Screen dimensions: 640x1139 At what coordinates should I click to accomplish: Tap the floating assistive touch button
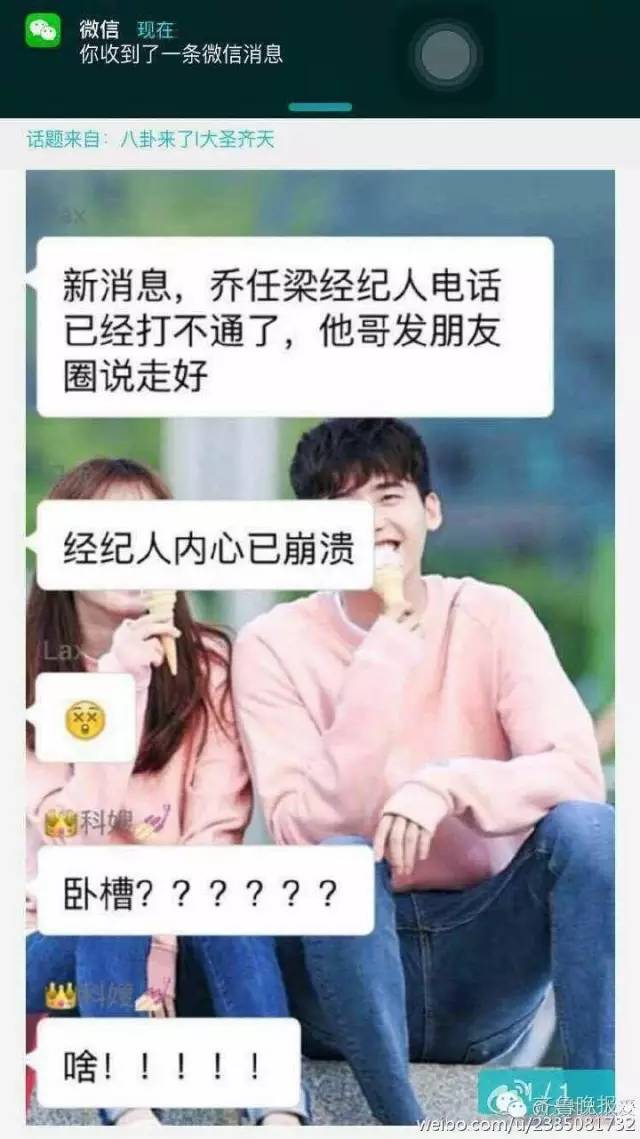445,55
